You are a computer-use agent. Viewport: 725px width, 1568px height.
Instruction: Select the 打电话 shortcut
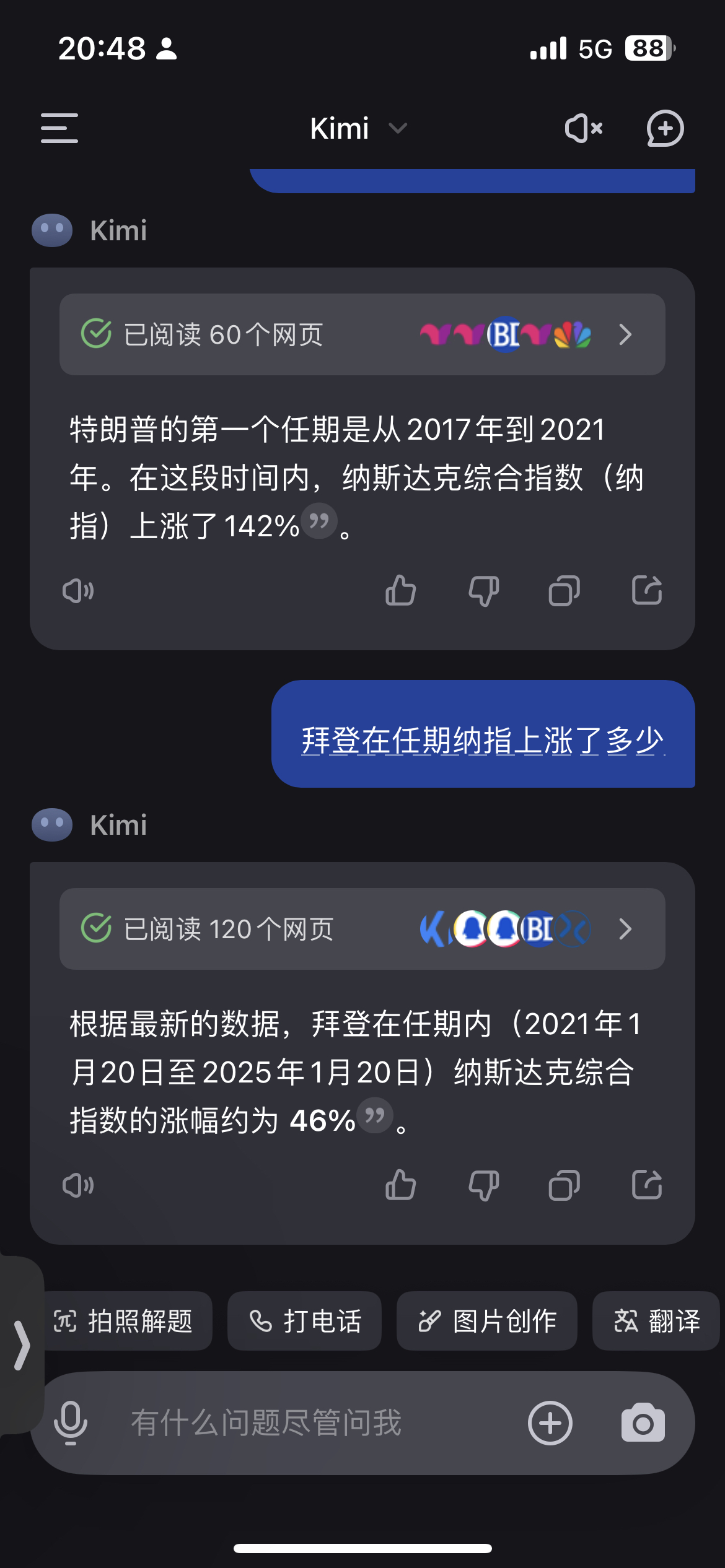304,1321
